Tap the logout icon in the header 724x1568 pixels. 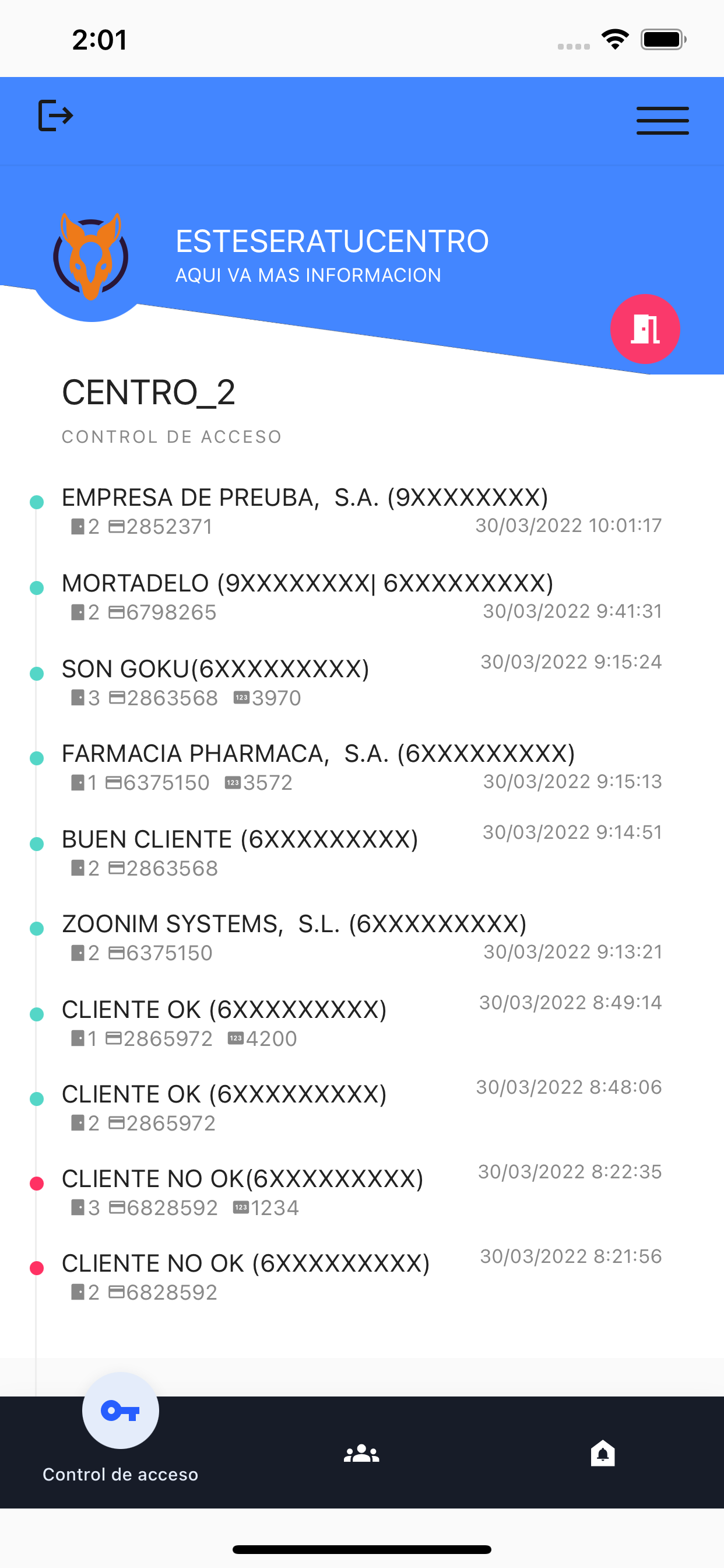pos(55,116)
